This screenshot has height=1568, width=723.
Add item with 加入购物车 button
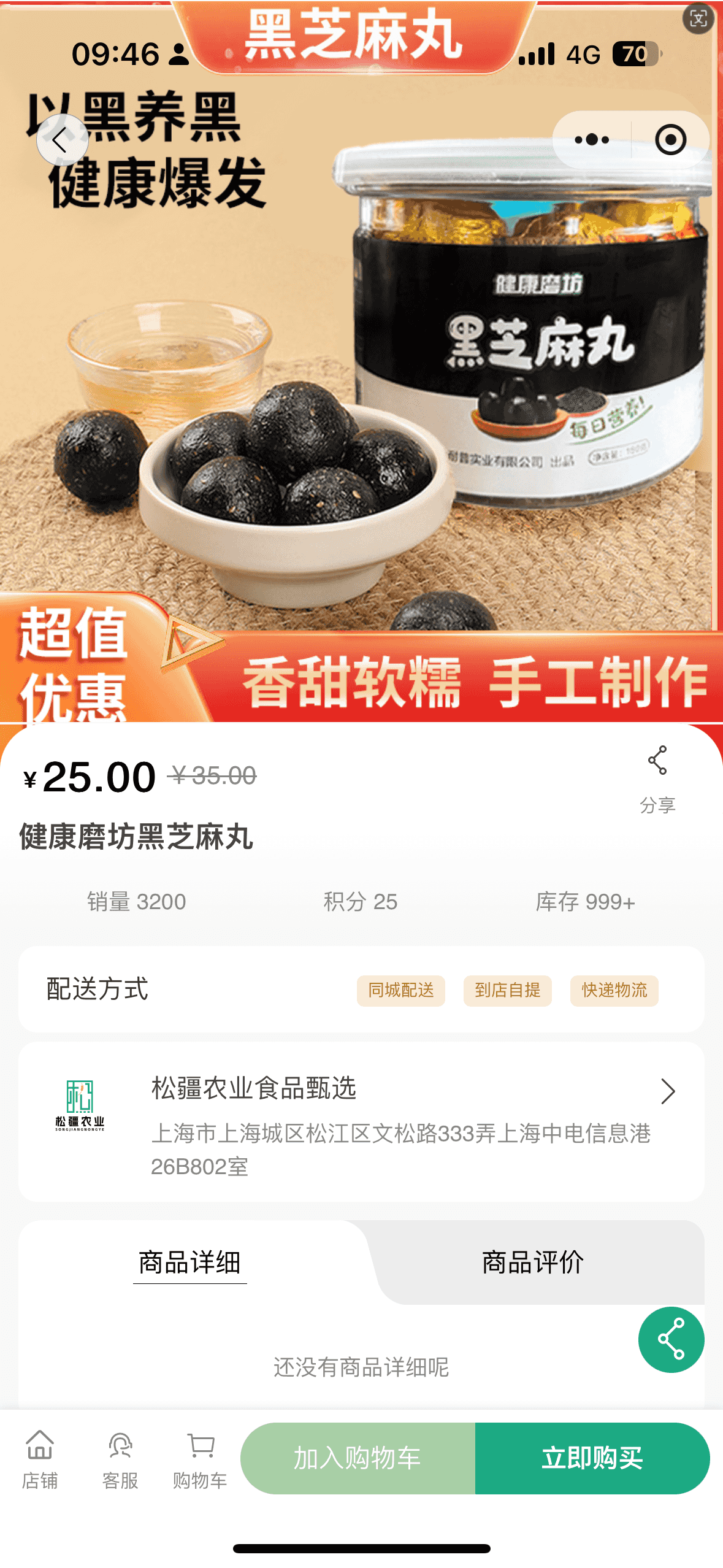pos(358,1458)
